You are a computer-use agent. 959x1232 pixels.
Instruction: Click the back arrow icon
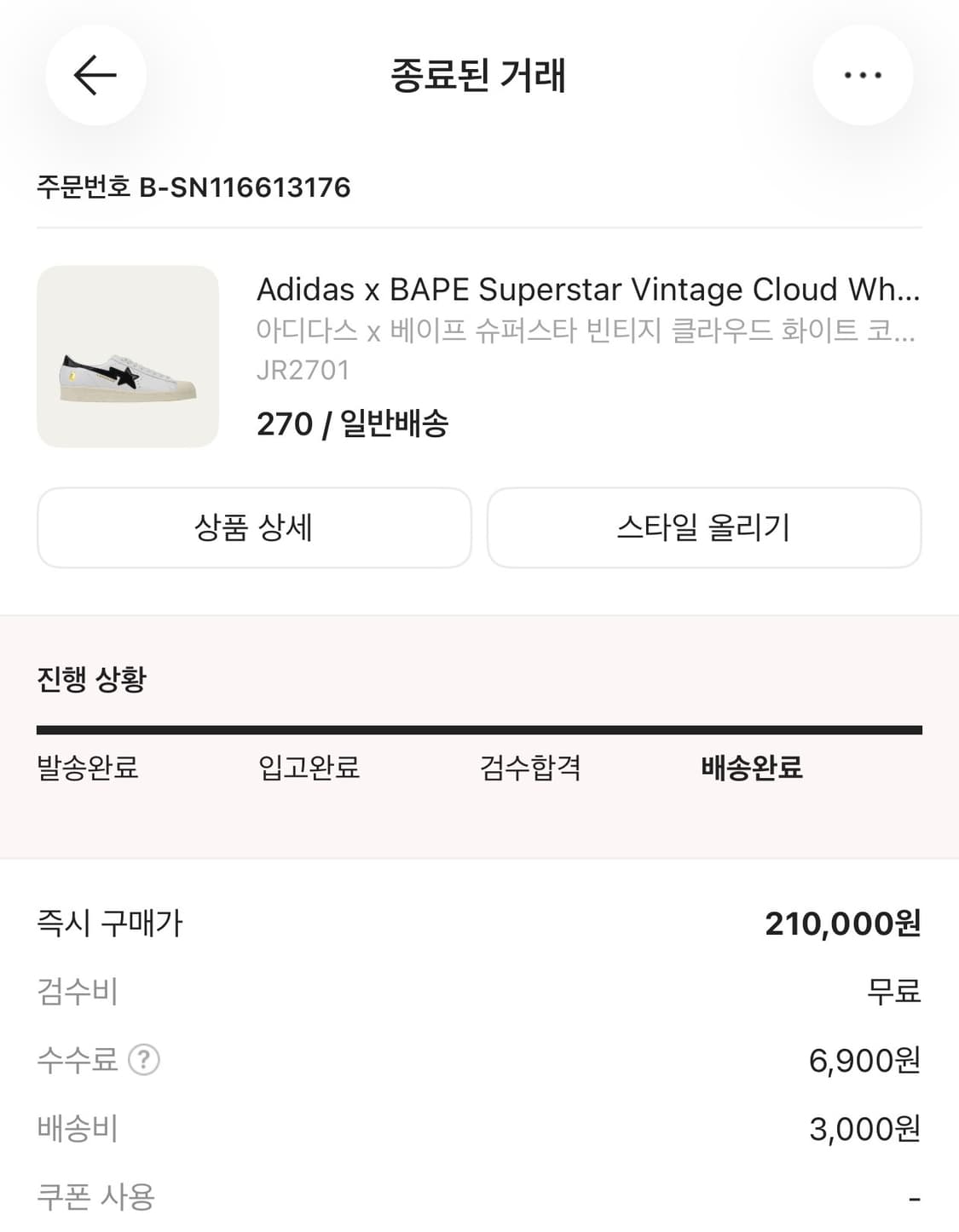click(95, 75)
